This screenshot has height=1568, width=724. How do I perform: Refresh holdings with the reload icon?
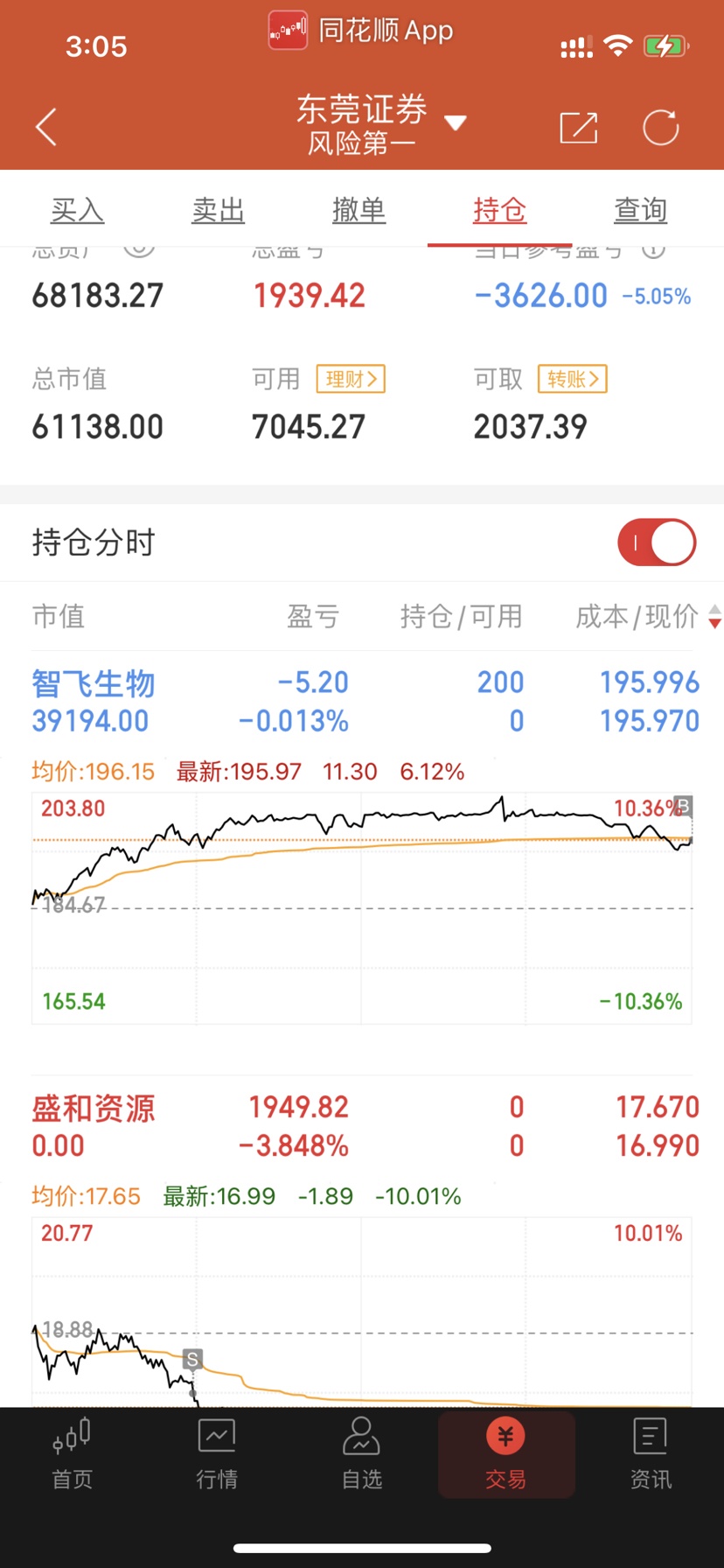(x=660, y=128)
